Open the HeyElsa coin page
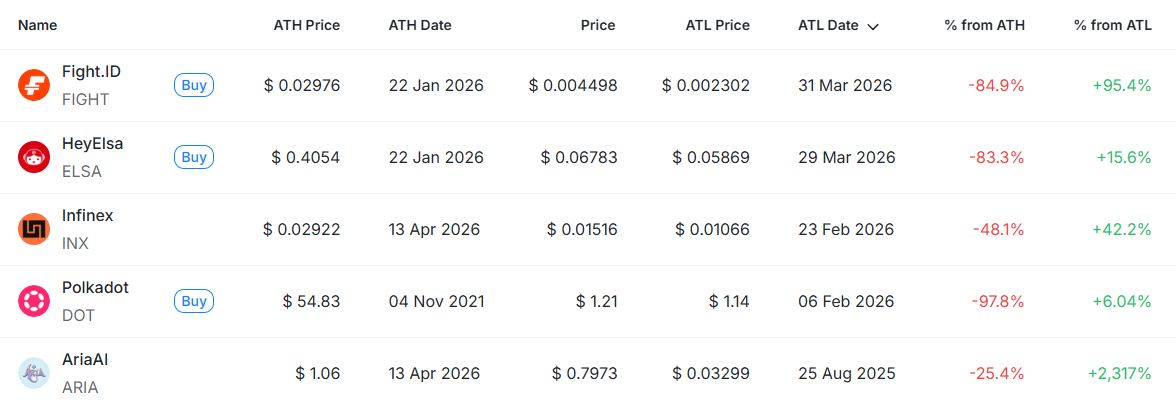The image size is (1176, 408). pyautogui.click(x=92, y=144)
